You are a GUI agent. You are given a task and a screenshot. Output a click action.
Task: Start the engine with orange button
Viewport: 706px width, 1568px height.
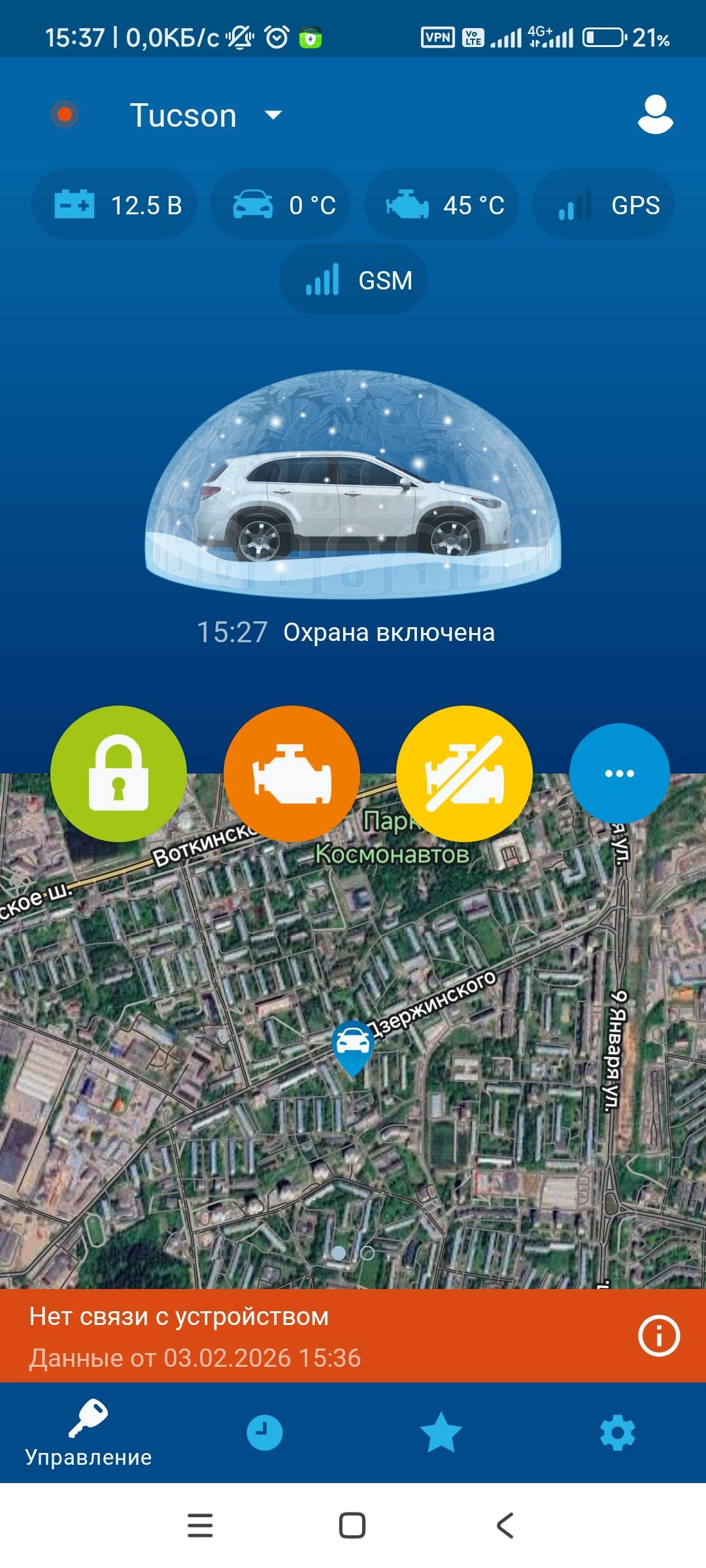(x=292, y=774)
